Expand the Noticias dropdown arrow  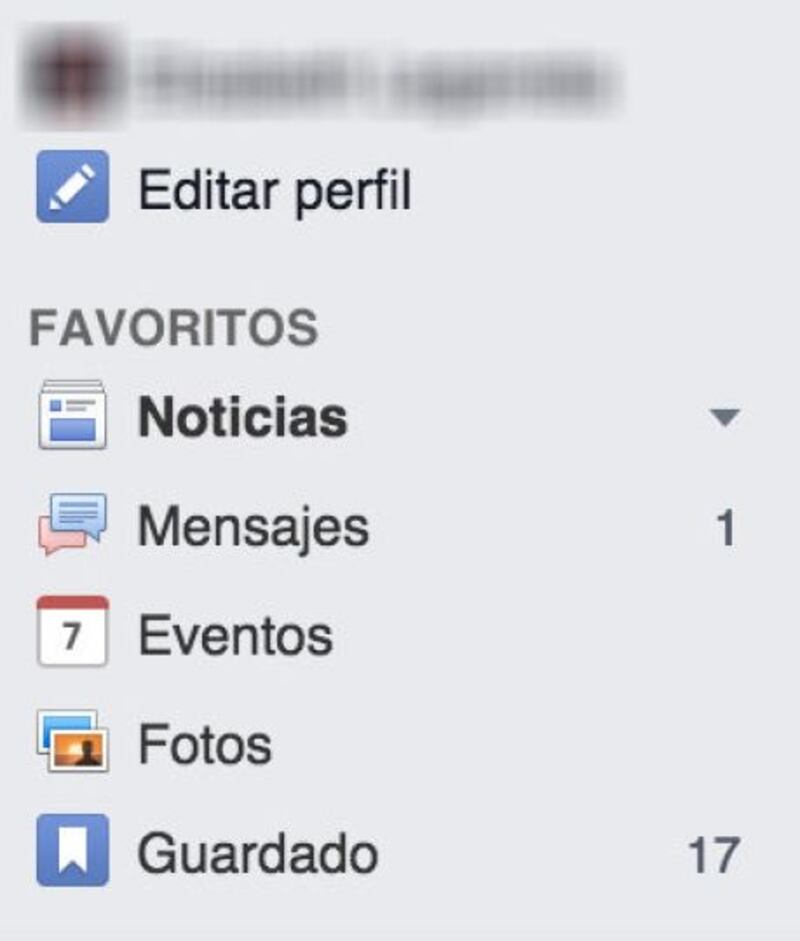coord(723,417)
